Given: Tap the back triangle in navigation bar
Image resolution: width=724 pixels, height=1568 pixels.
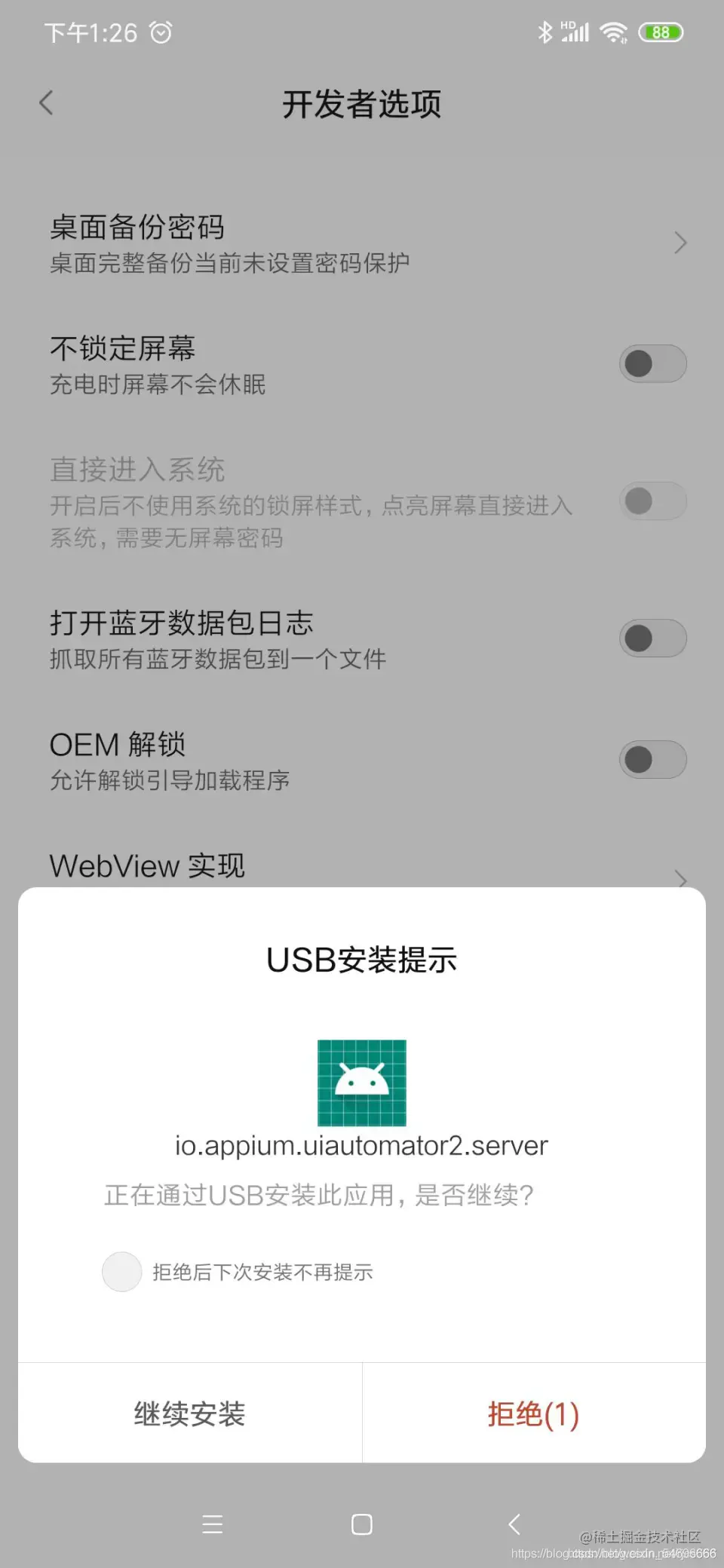Looking at the screenshot, I should 515,1524.
